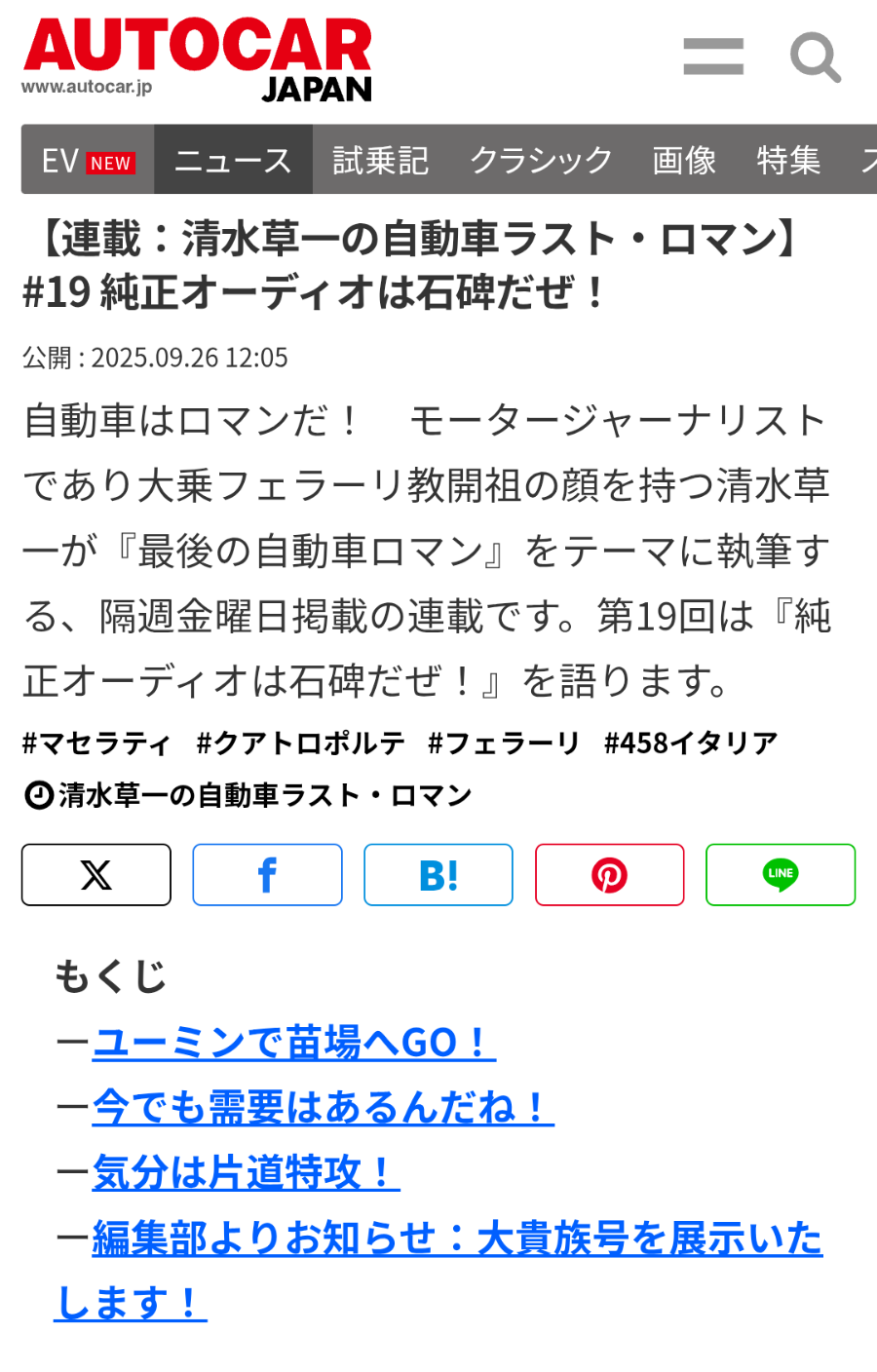Open the 試乗記 tab
877x1372 pixels.
coord(380,160)
